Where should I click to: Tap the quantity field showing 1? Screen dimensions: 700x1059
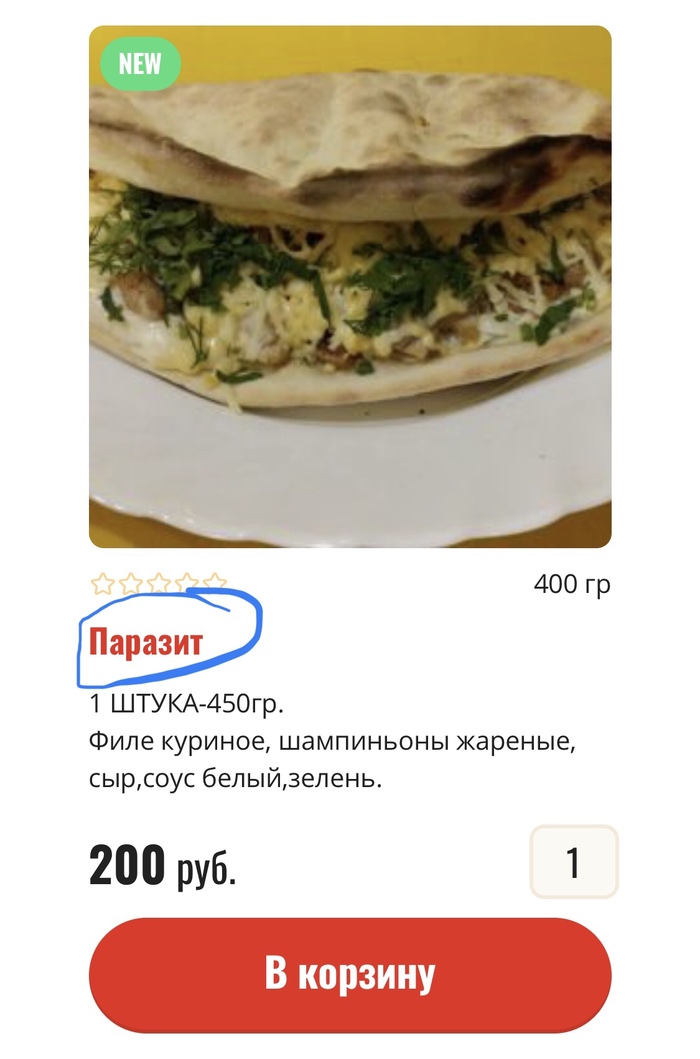pos(573,862)
